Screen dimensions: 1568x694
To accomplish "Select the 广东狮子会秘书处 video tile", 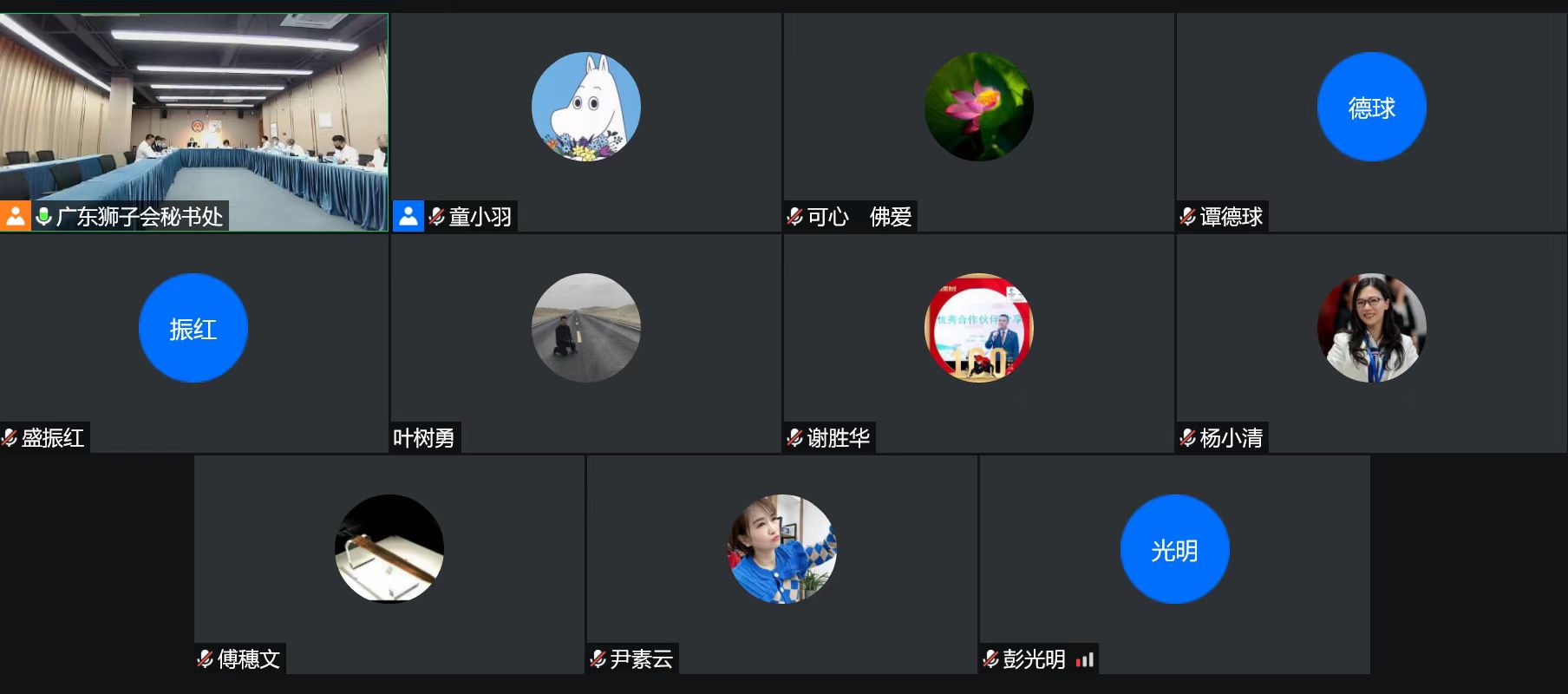I will [193, 121].
